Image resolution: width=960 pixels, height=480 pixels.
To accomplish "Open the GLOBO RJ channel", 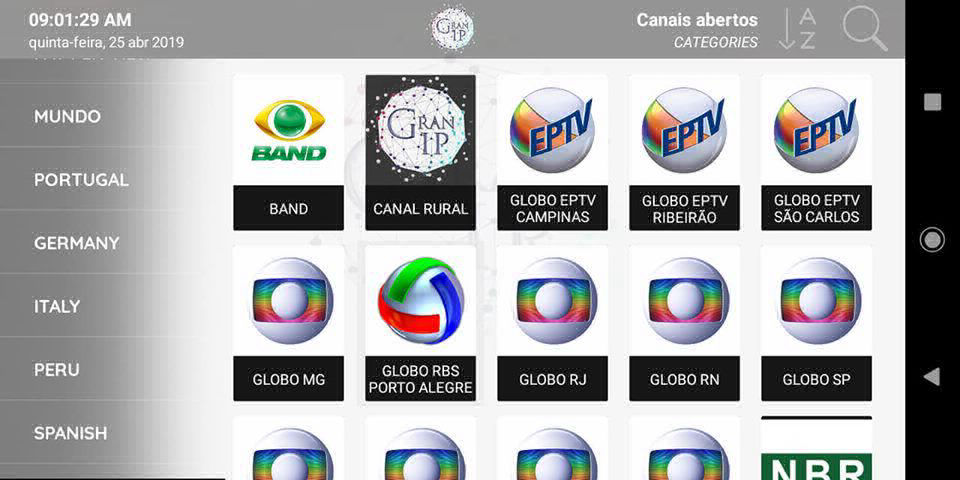I will tap(552, 322).
